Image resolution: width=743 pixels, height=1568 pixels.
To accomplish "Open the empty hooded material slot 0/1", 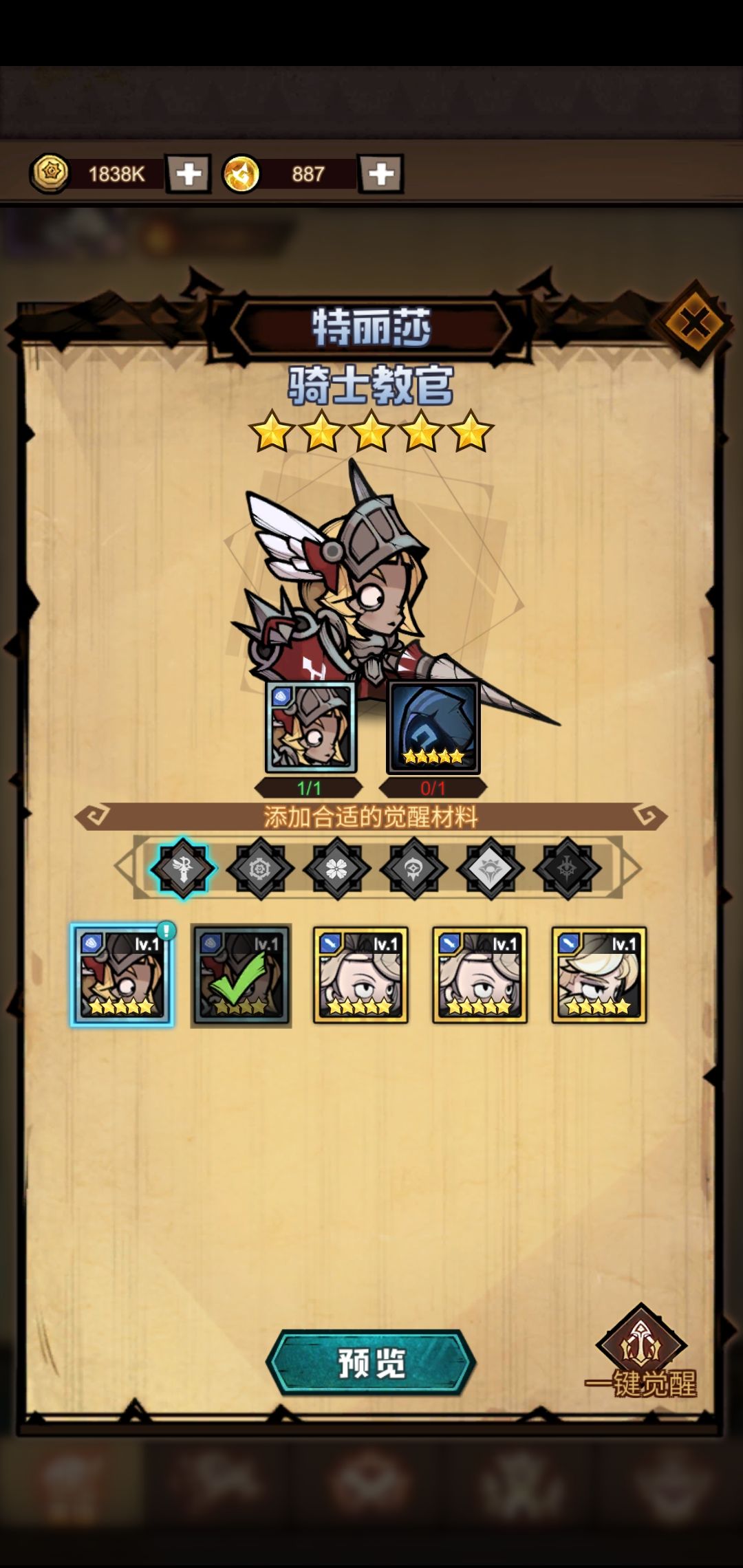I will coord(433,728).
